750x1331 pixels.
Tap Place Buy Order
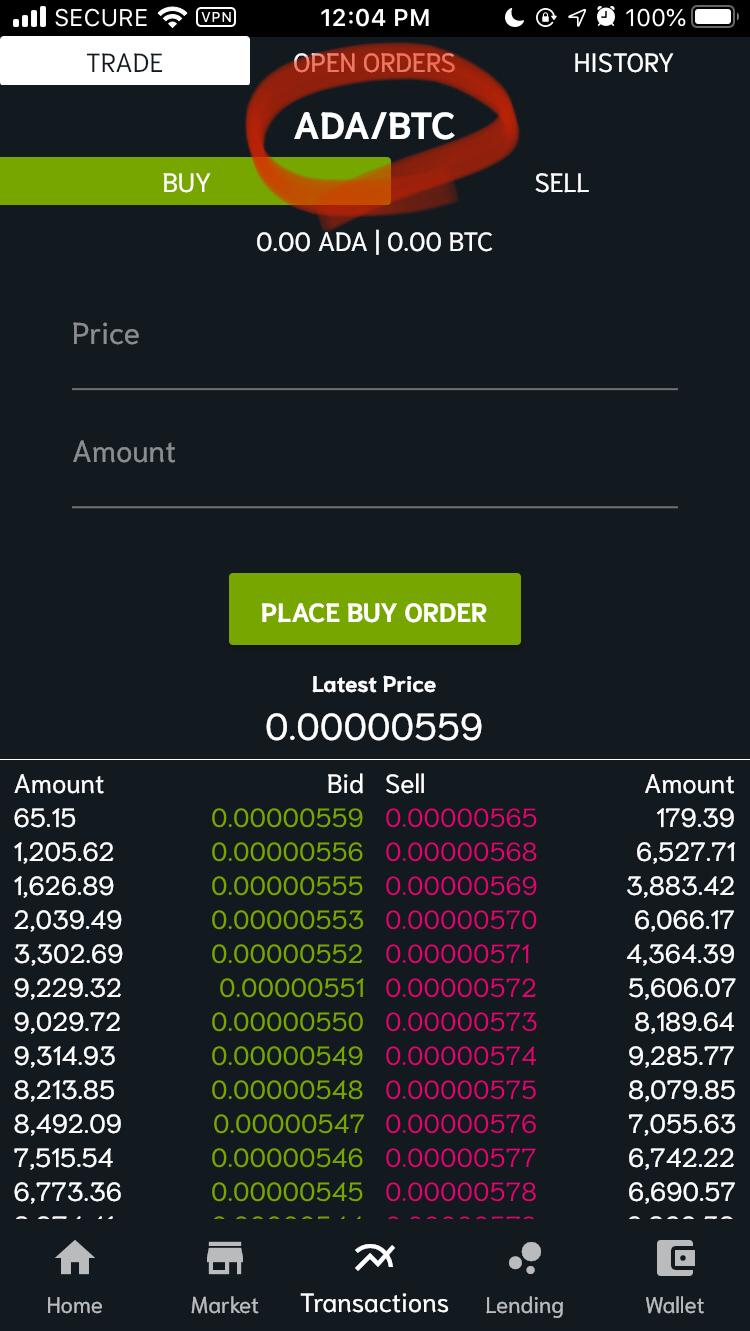click(x=374, y=609)
